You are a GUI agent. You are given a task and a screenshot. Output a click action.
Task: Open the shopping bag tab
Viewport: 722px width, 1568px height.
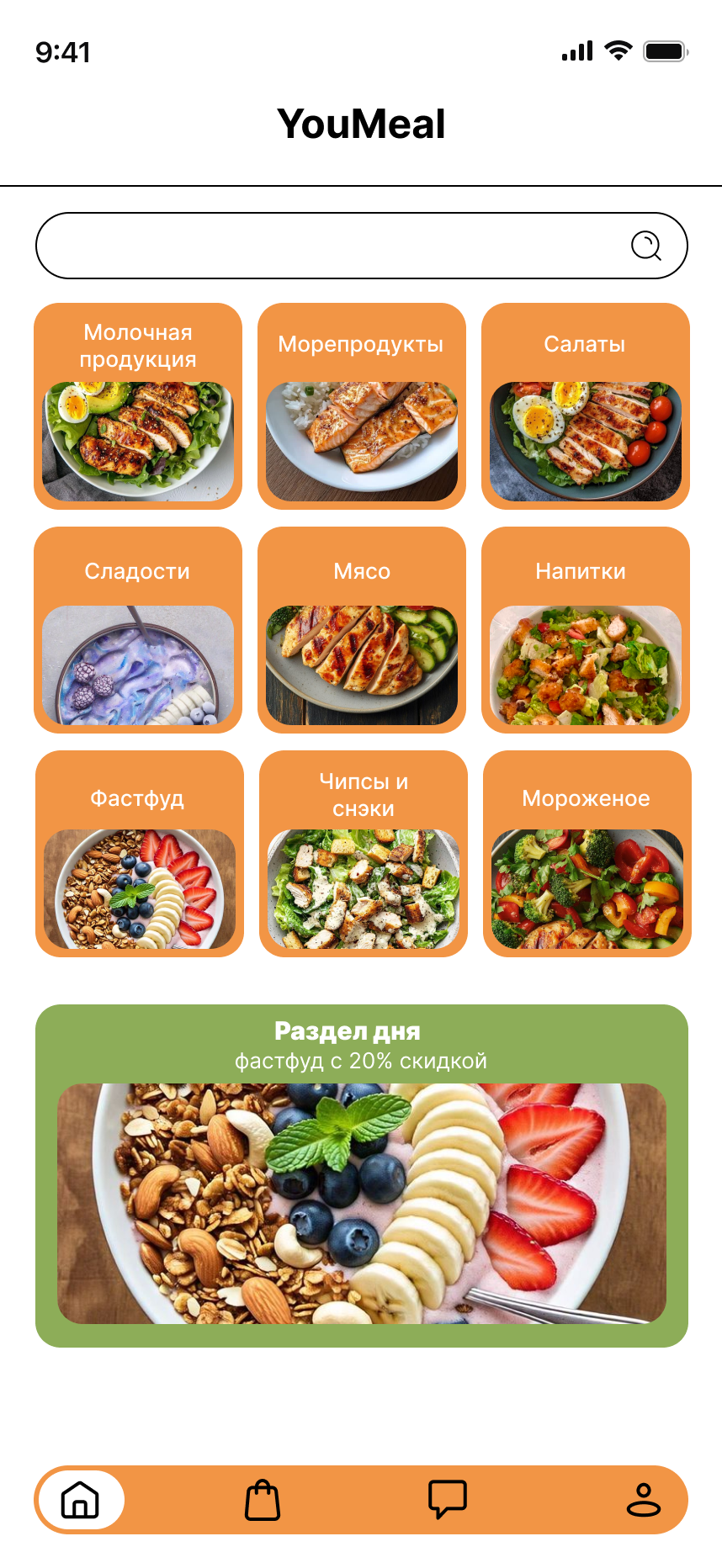coord(263,1500)
